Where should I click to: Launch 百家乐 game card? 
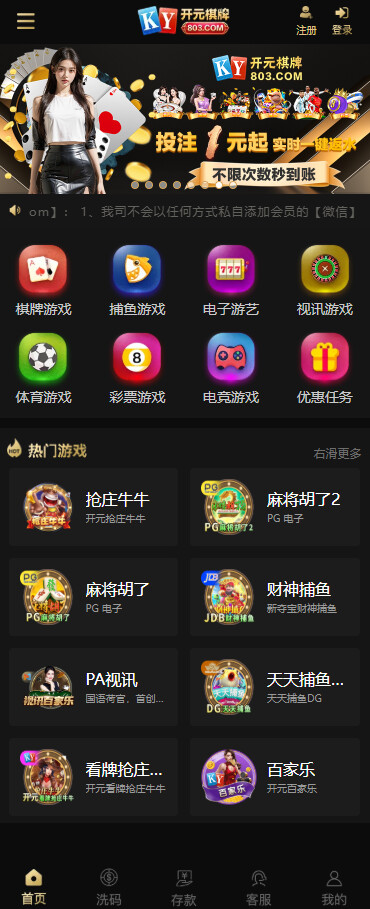click(x=275, y=777)
